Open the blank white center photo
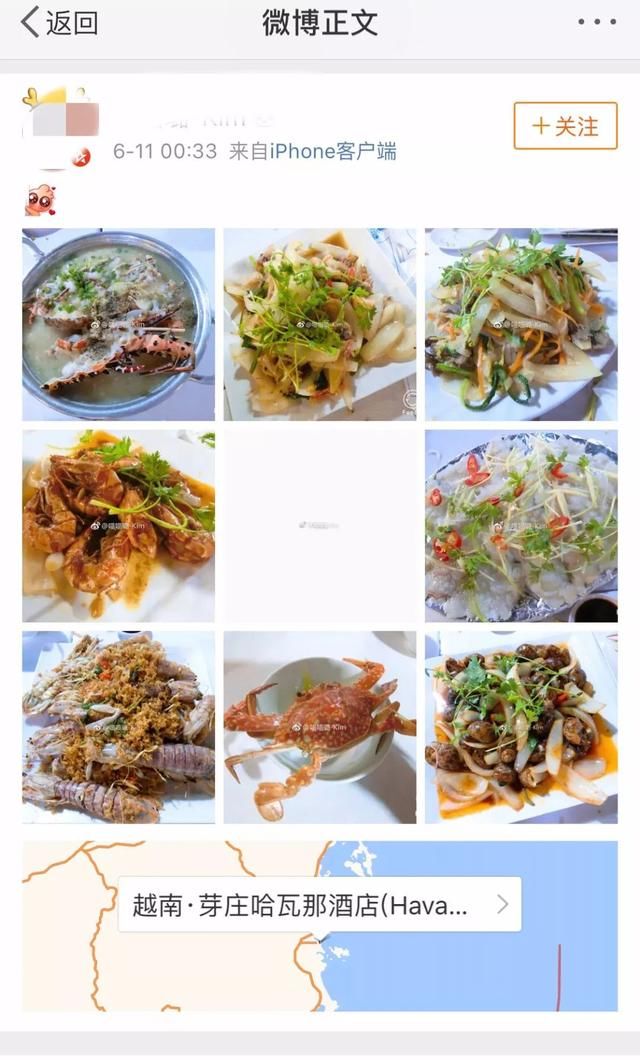The image size is (640, 1060). [x=320, y=526]
